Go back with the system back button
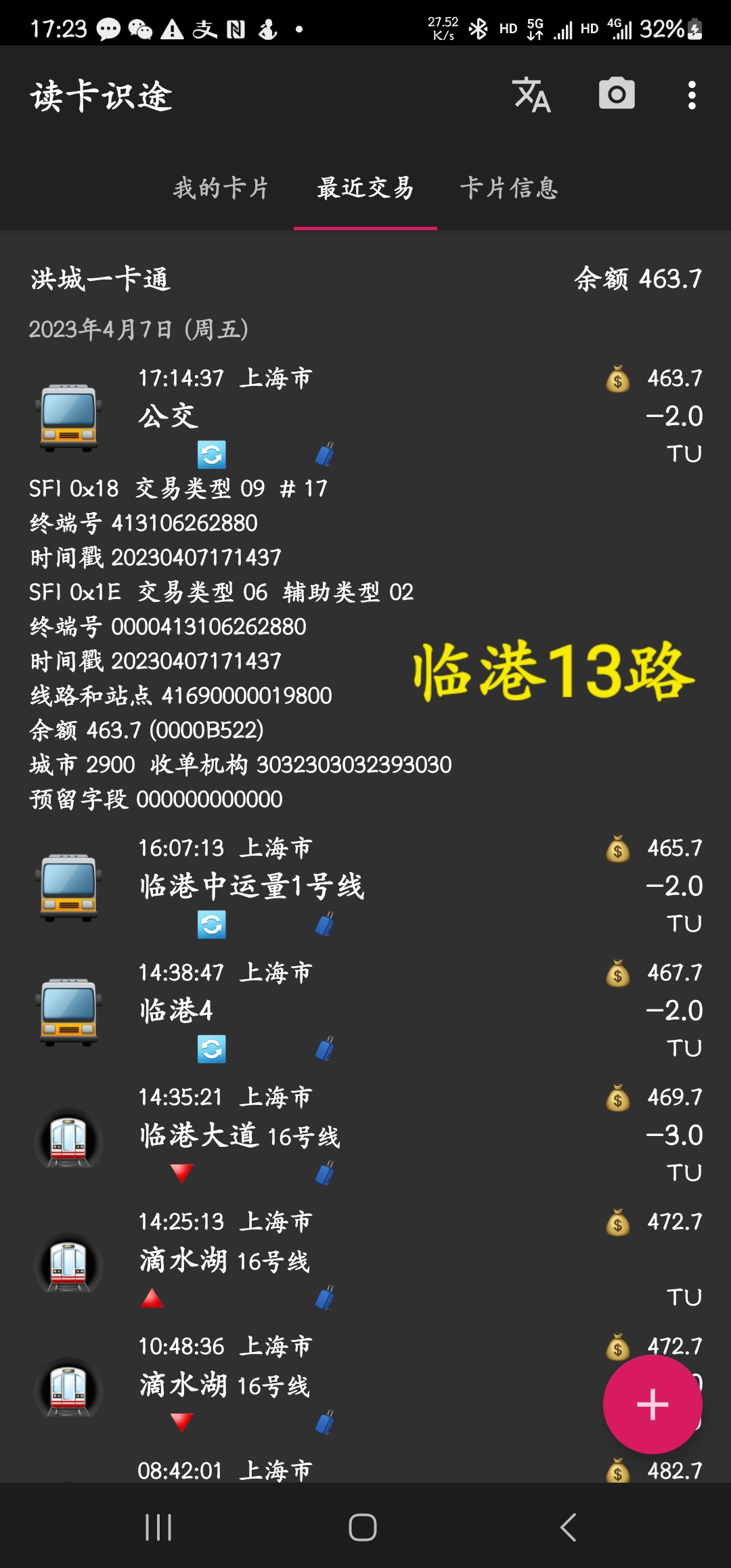Image resolution: width=731 pixels, height=1568 pixels. tap(569, 1527)
